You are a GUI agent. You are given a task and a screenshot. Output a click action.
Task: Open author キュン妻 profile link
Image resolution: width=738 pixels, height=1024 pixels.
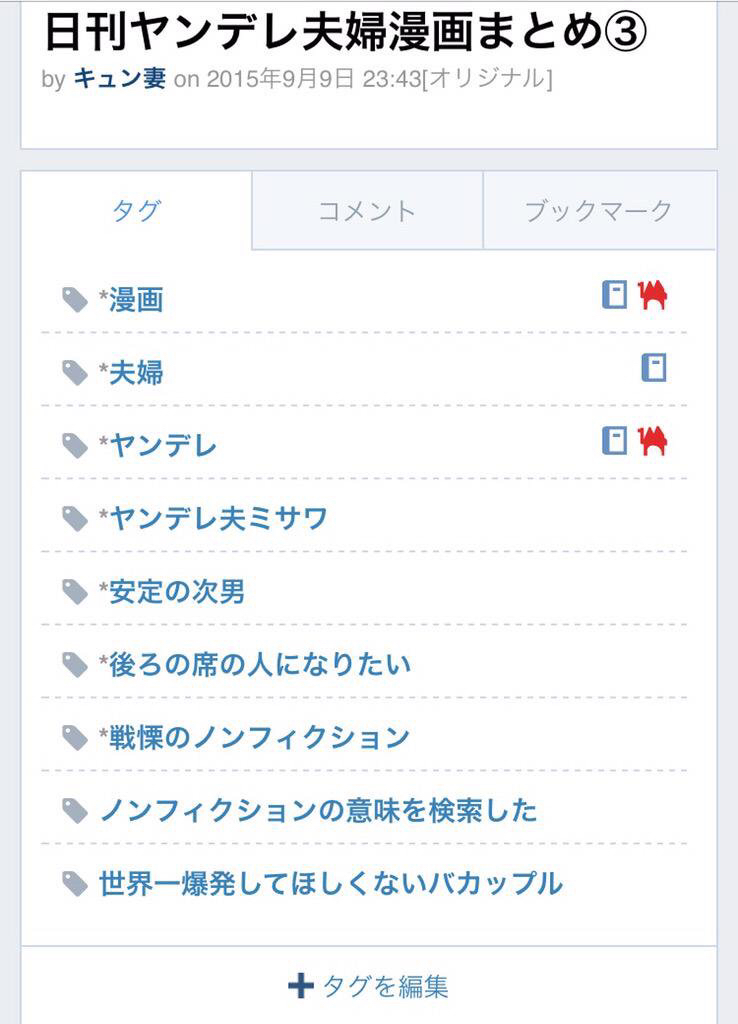(120, 79)
